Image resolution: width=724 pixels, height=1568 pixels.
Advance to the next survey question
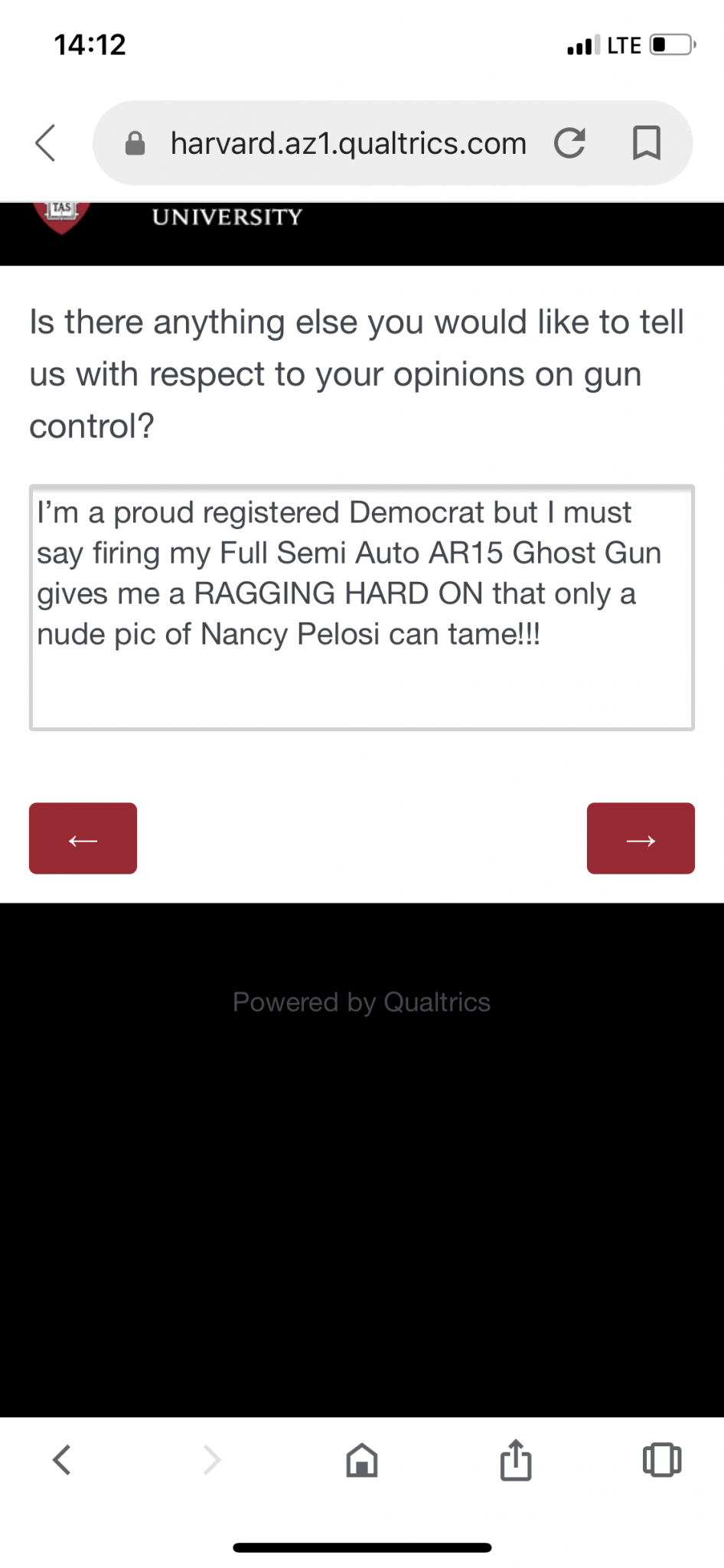click(x=641, y=838)
